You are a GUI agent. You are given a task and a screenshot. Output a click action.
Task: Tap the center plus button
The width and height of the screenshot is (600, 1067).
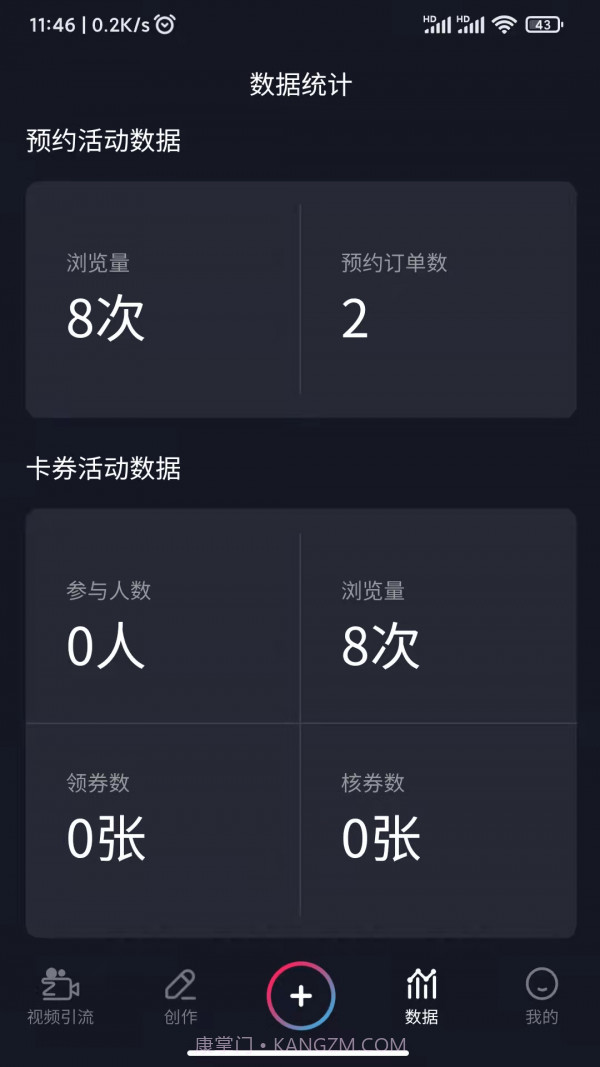pyautogui.click(x=301, y=996)
